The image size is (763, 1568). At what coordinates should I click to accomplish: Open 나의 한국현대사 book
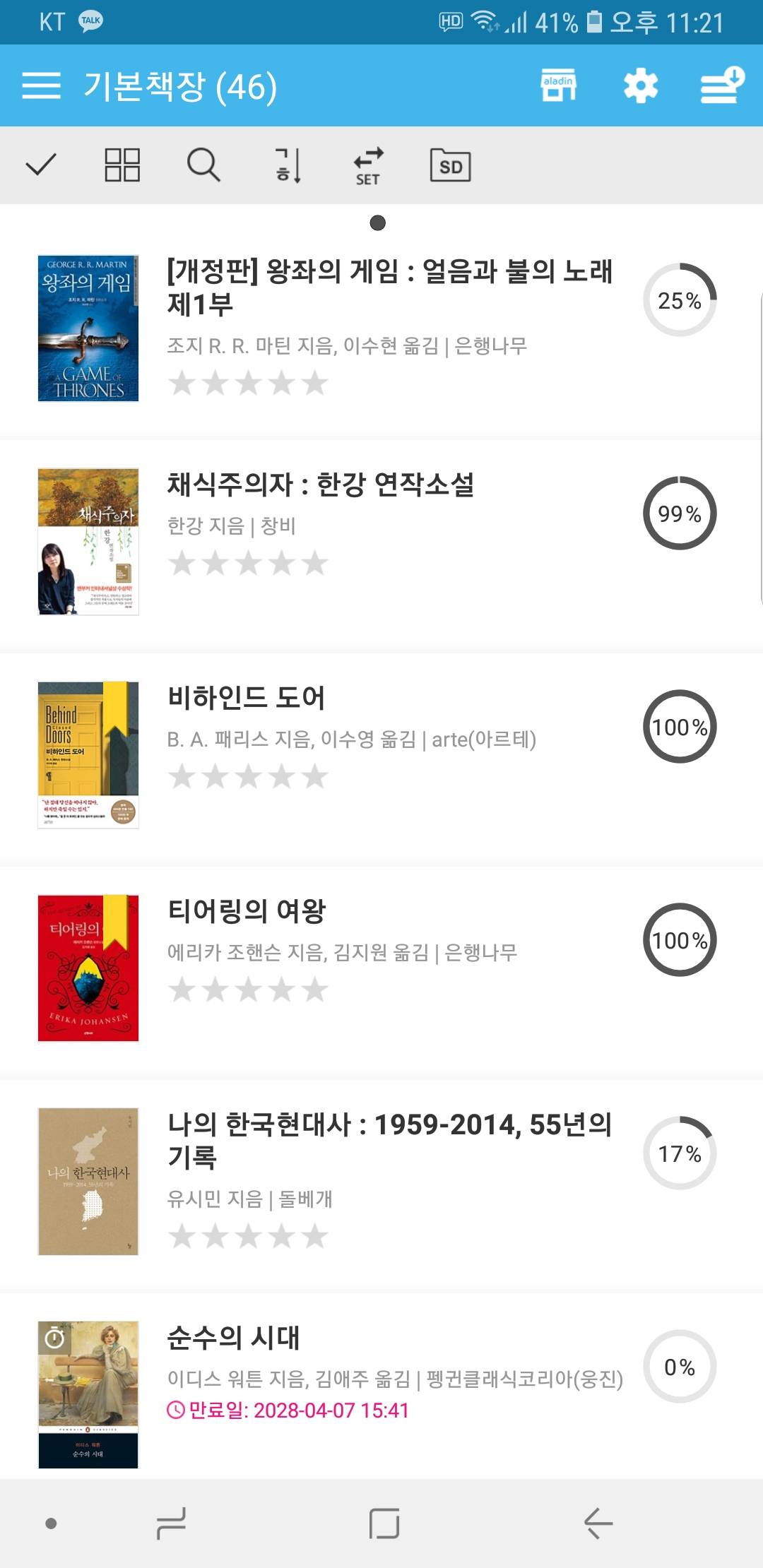389,1139
